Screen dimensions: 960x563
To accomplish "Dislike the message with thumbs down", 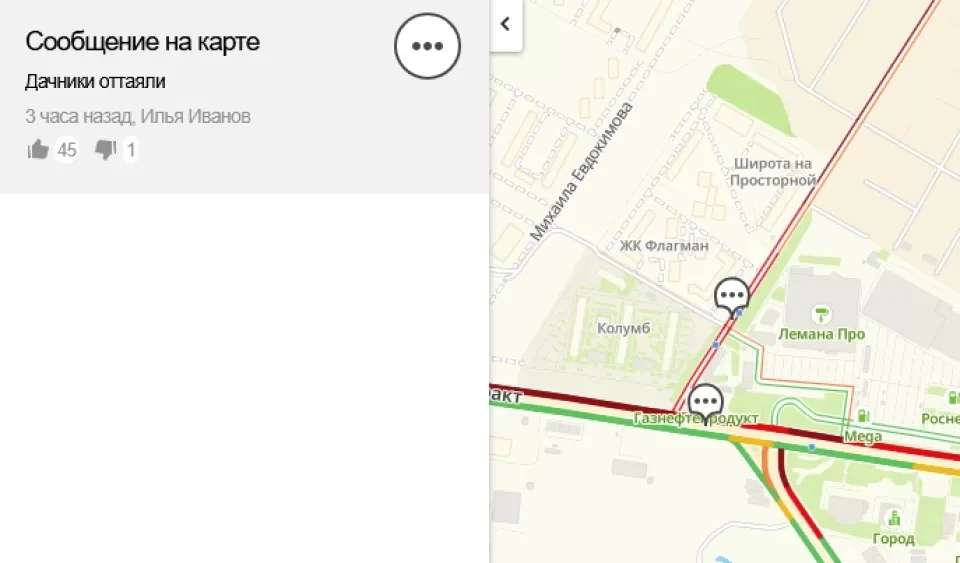I will tap(105, 150).
